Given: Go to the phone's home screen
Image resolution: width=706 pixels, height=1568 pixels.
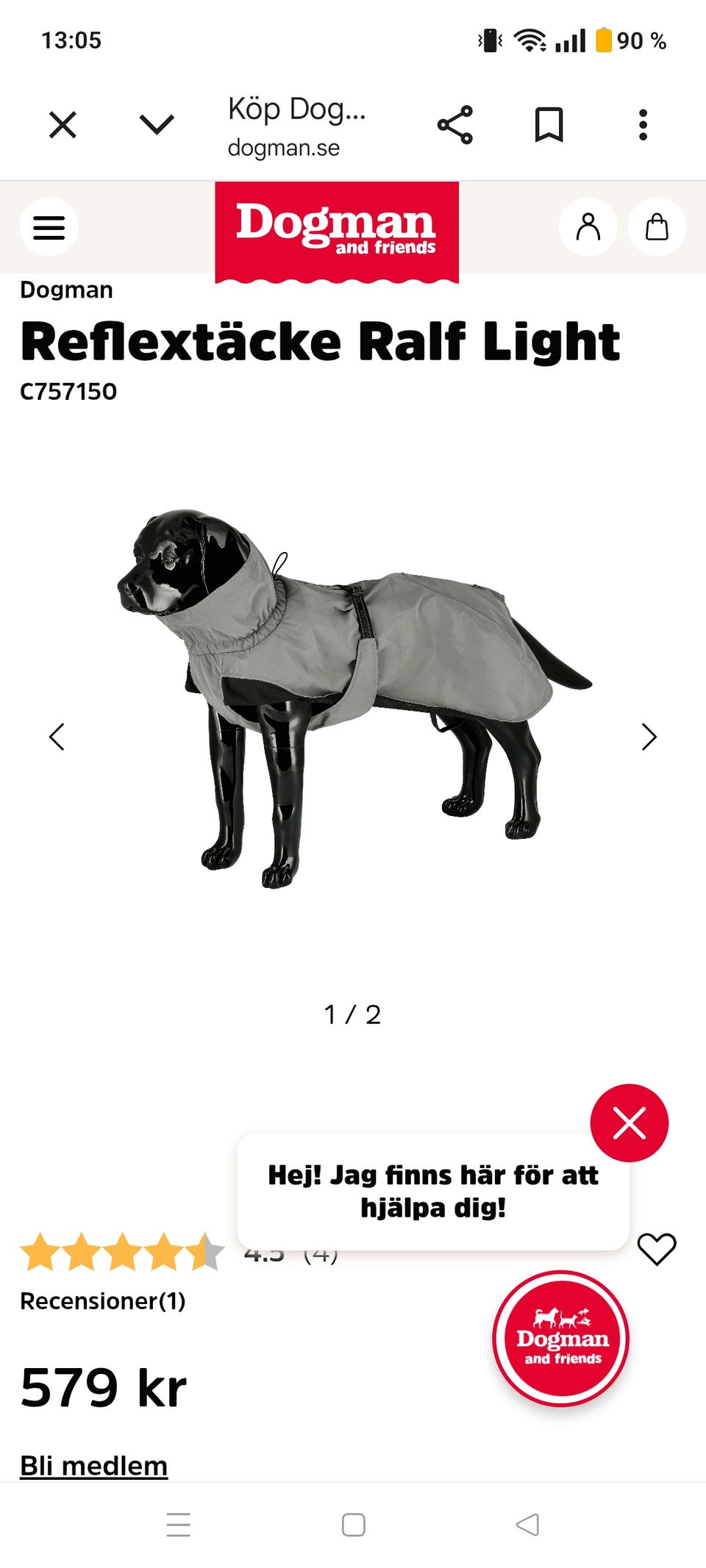Looking at the screenshot, I should [x=353, y=1525].
